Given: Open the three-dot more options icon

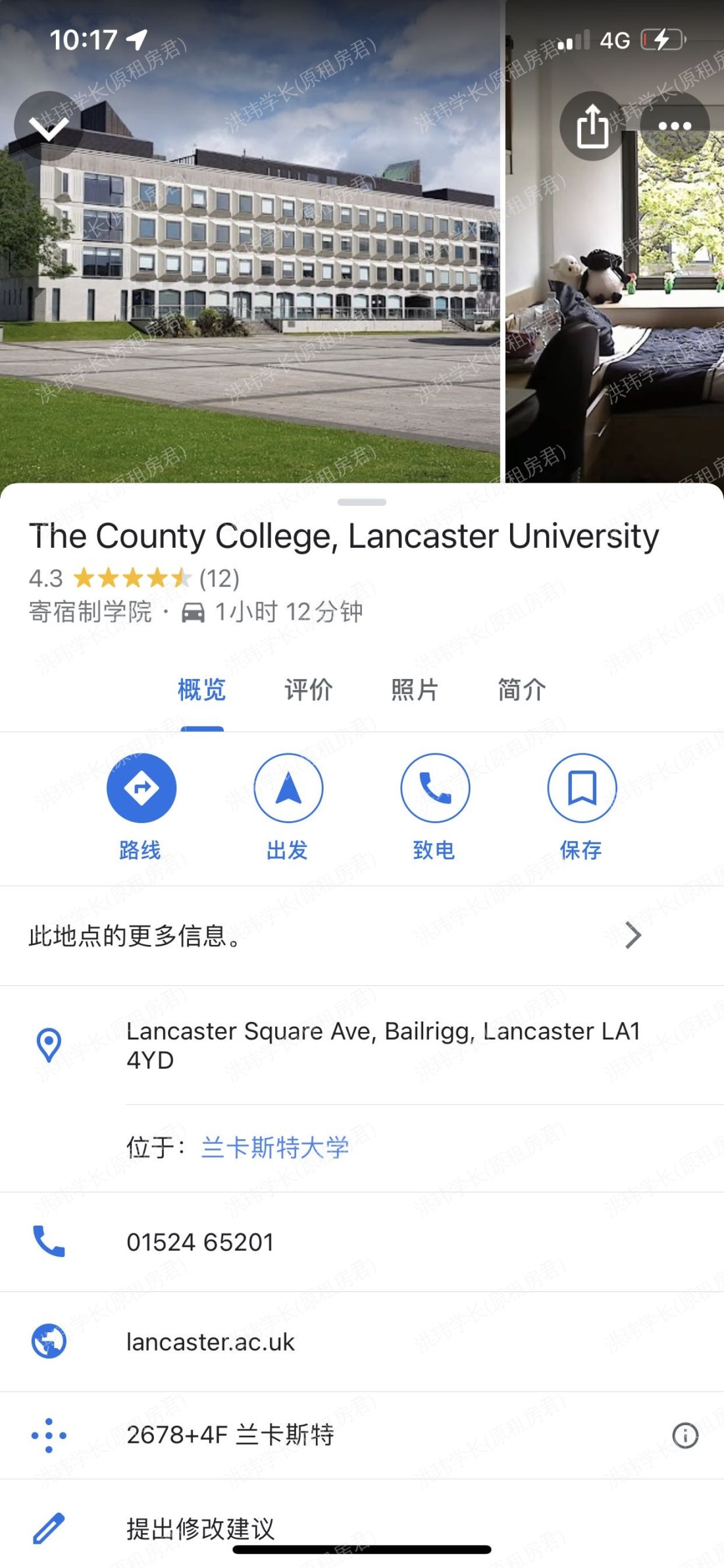Looking at the screenshot, I should pyautogui.click(x=675, y=126).
